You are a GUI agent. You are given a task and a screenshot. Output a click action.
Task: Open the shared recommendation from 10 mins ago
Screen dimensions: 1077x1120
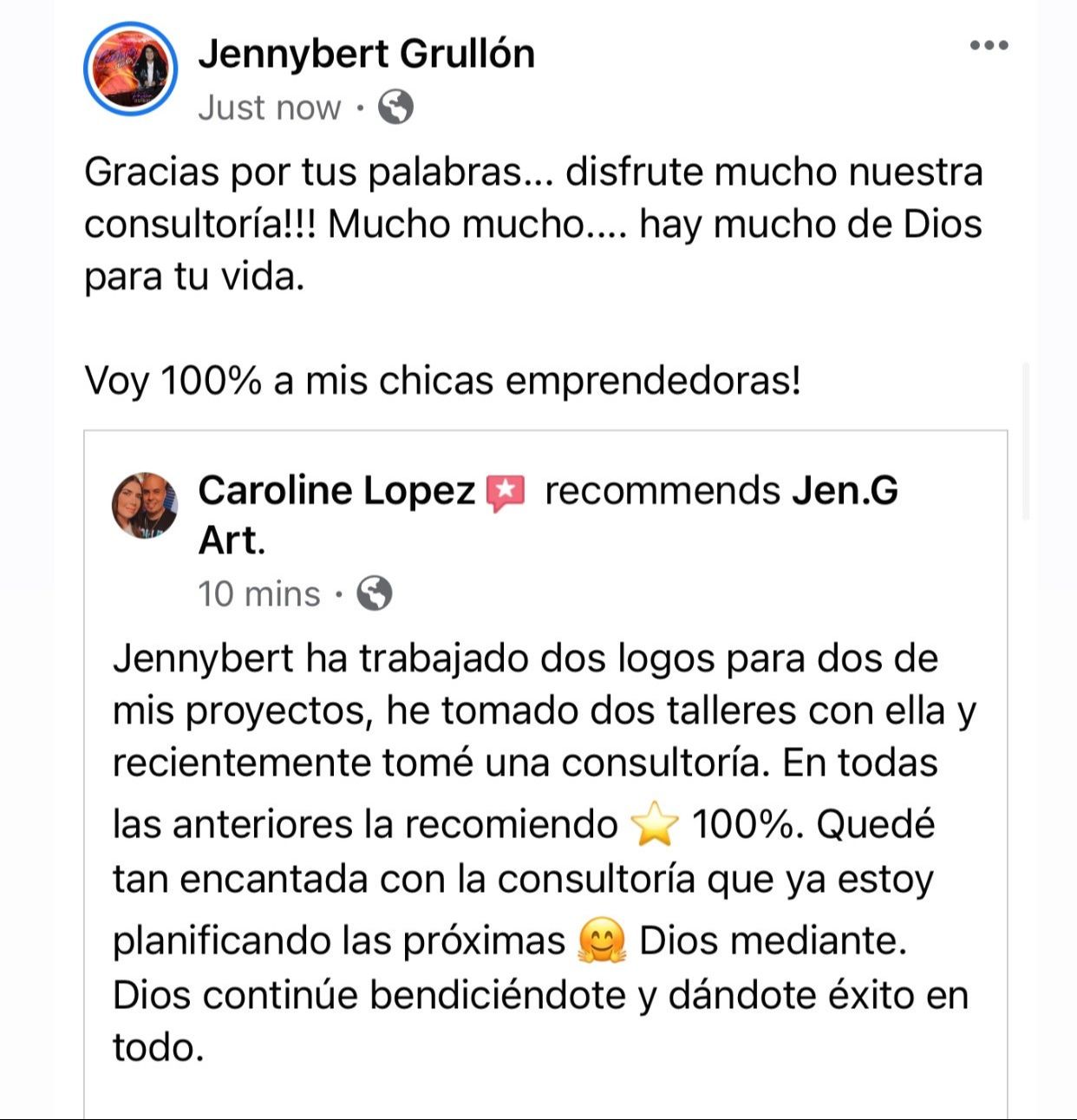[258, 594]
